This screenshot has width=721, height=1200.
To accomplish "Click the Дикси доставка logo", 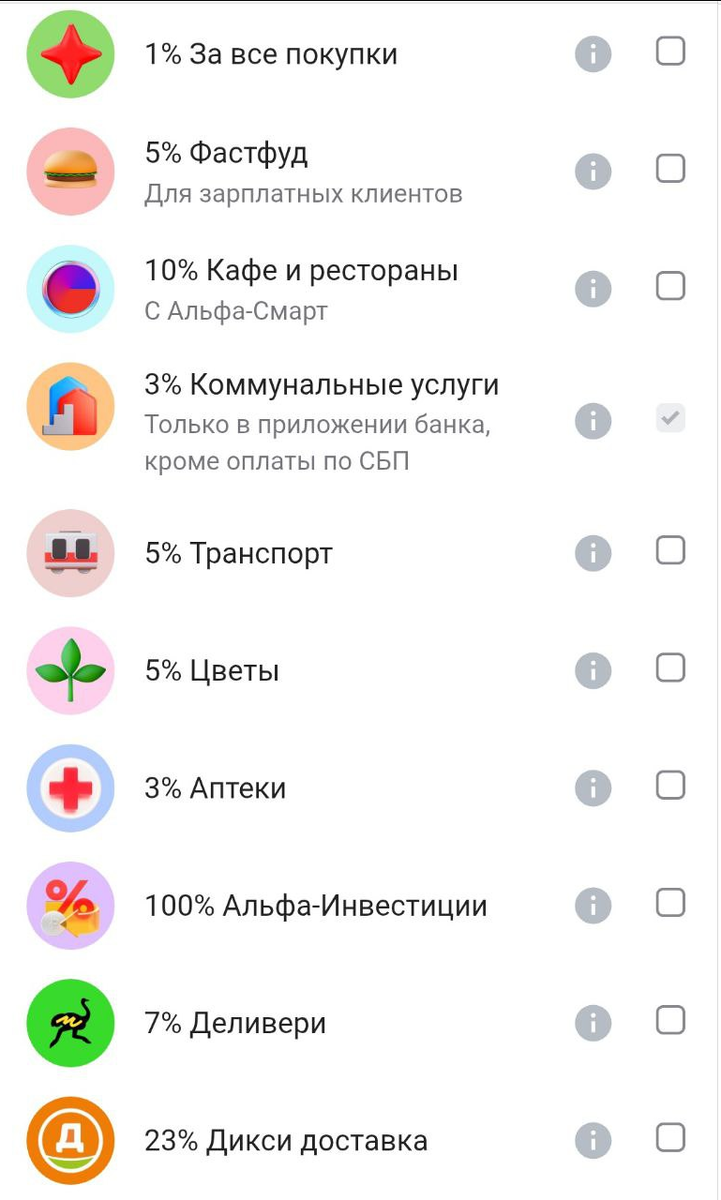I will click(70, 1138).
